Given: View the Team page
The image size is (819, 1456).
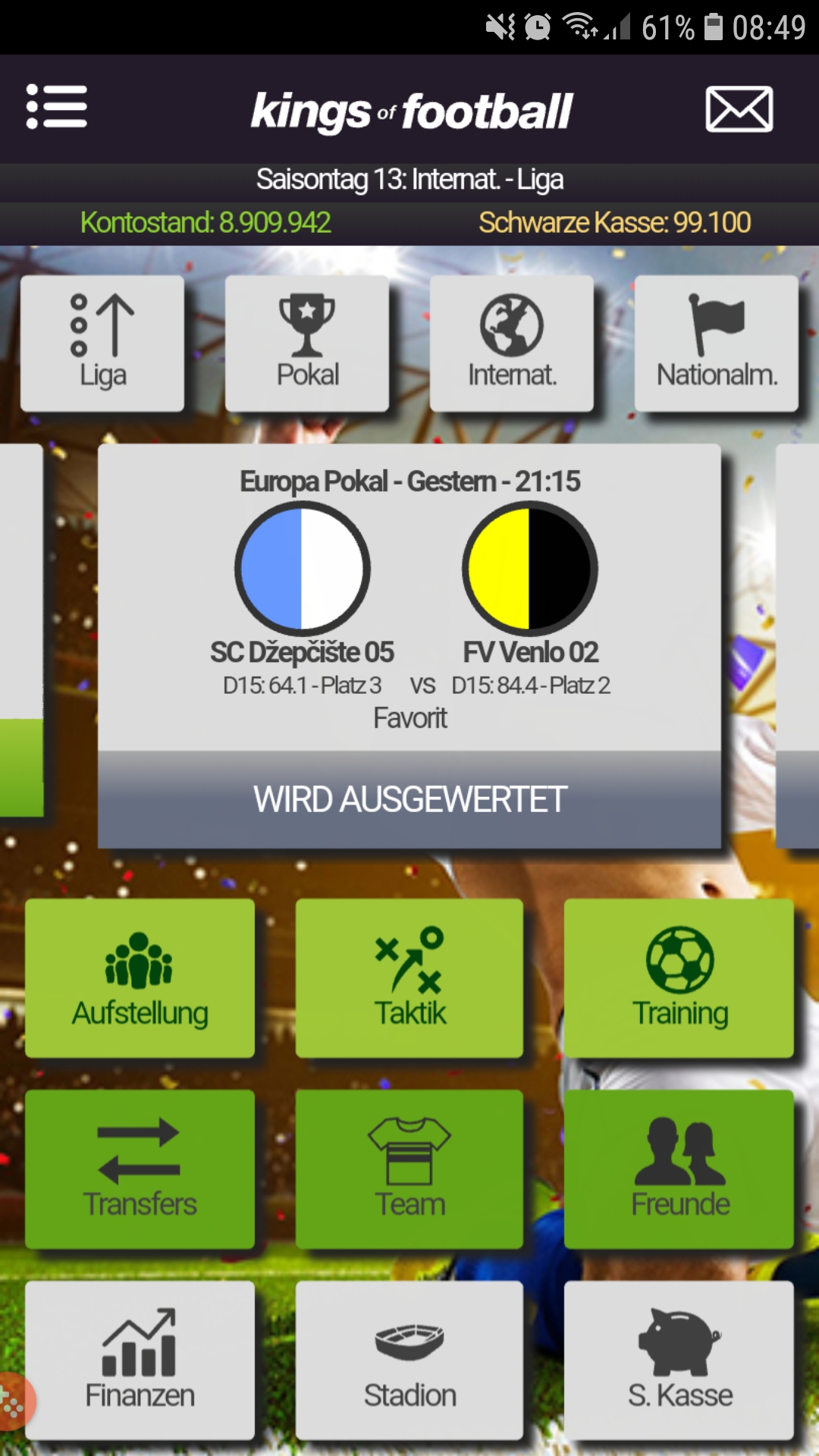Looking at the screenshot, I should pos(409,1169).
